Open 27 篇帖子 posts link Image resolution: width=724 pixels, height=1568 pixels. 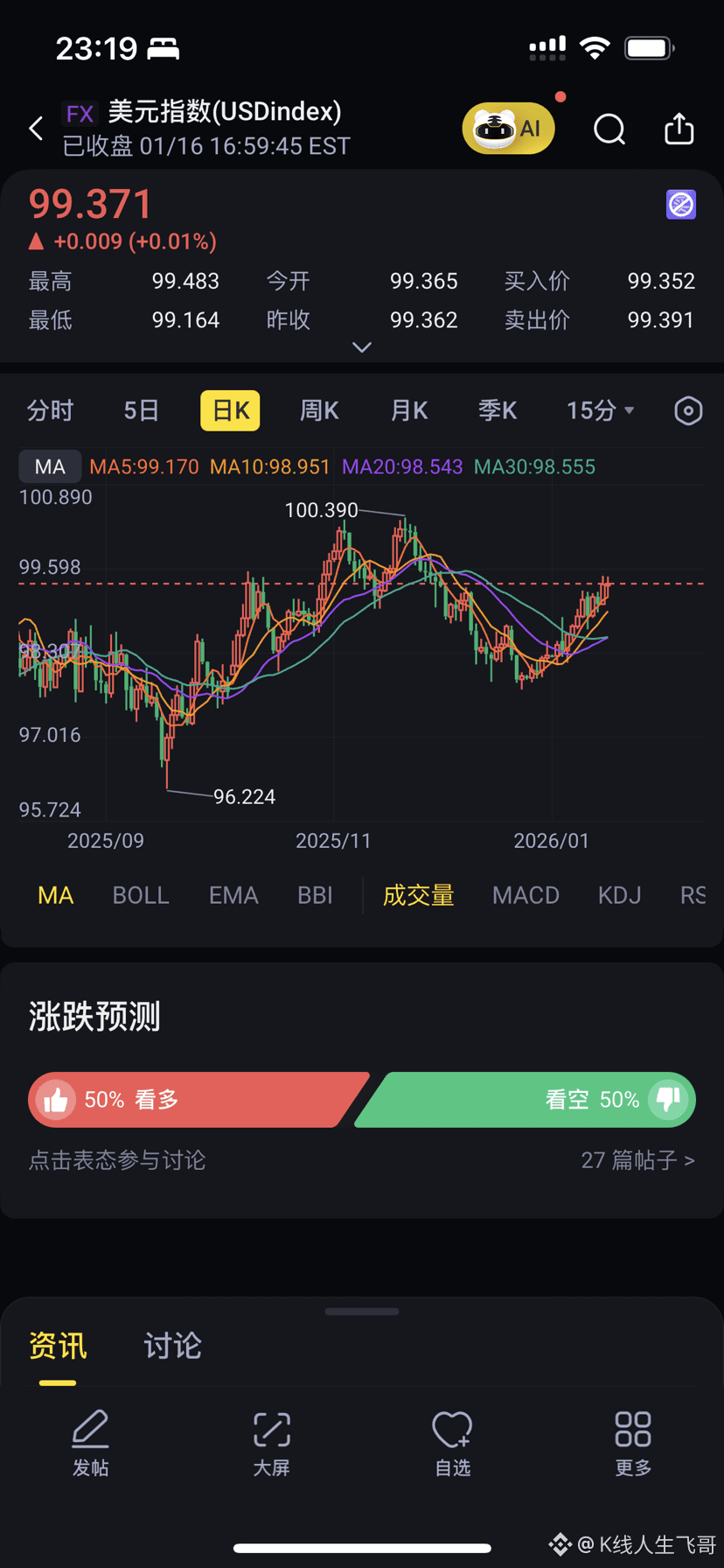pos(637,1159)
